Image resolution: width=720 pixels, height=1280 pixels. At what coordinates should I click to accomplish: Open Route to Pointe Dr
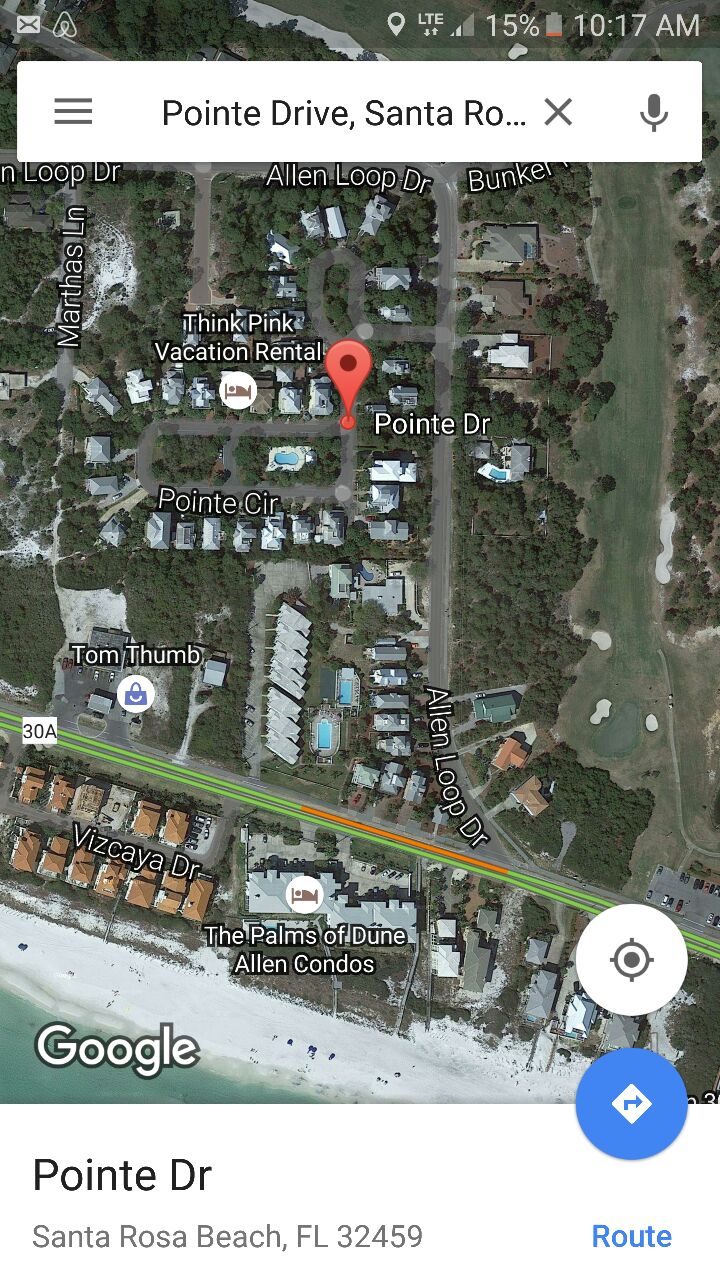click(631, 1236)
